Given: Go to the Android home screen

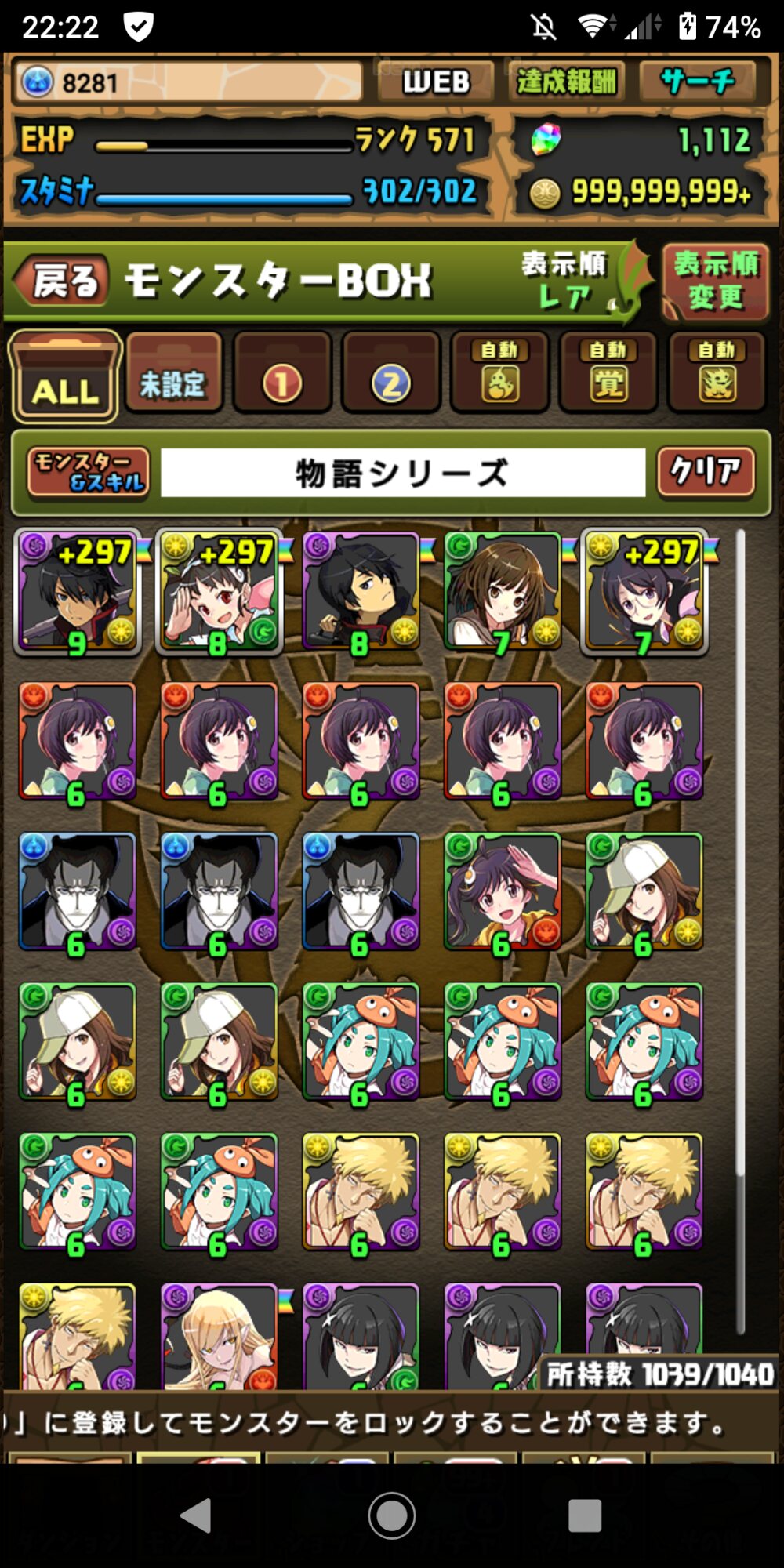Looking at the screenshot, I should pos(392,1515).
